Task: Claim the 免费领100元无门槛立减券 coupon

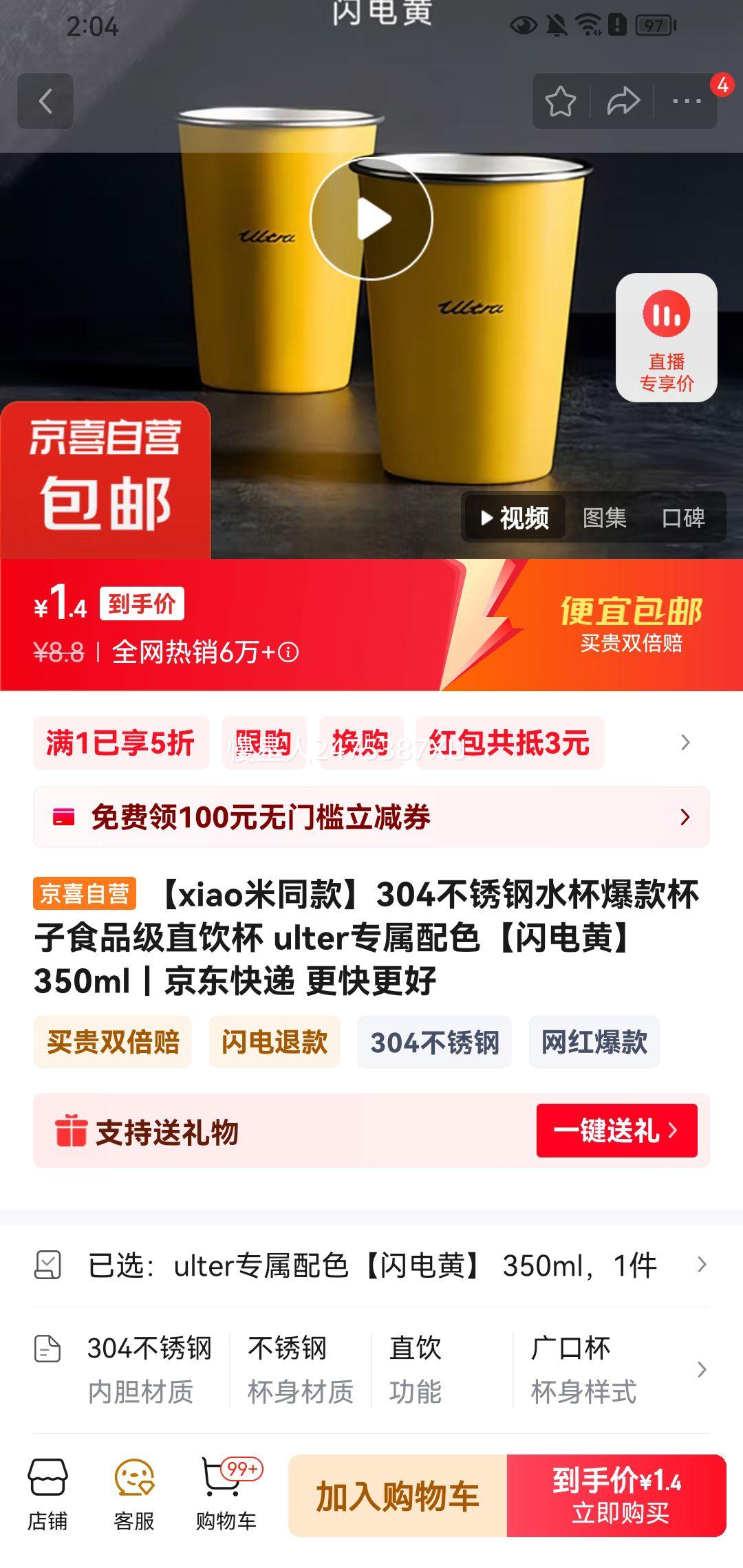Action: (x=371, y=817)
